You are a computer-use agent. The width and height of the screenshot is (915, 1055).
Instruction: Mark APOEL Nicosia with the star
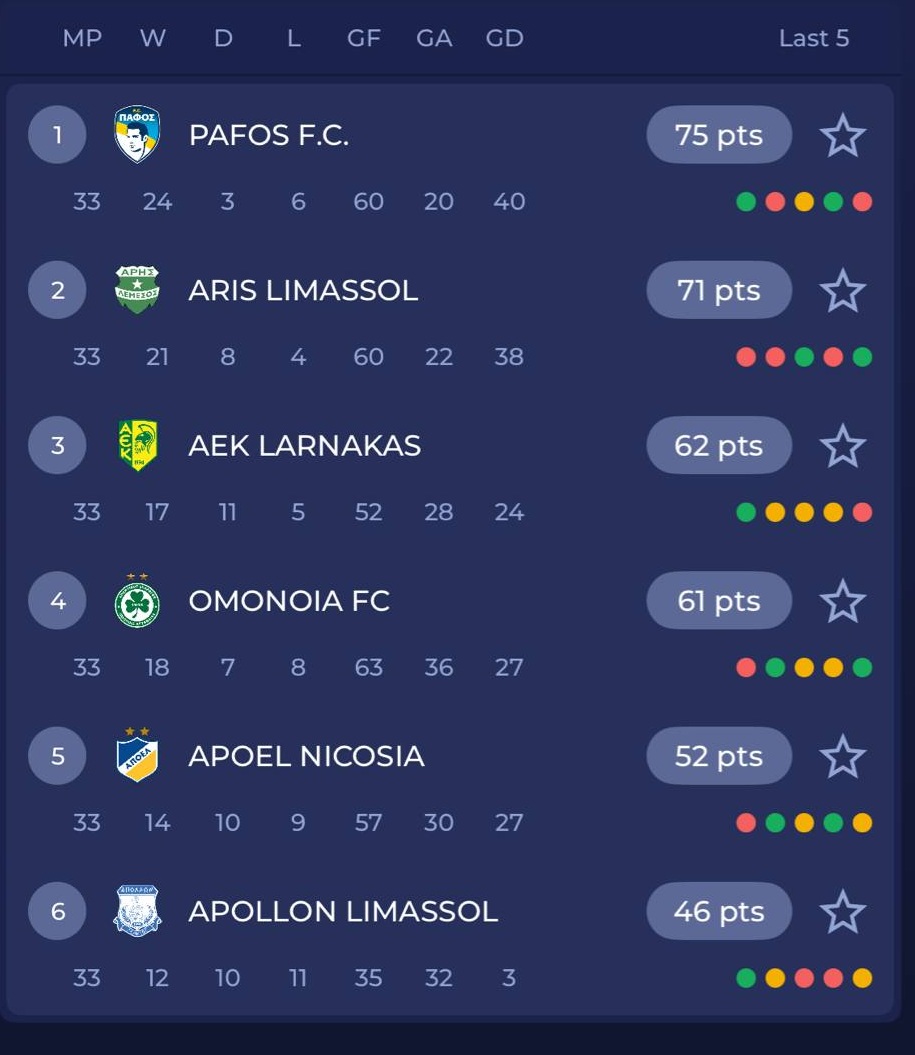coord(842,756)
